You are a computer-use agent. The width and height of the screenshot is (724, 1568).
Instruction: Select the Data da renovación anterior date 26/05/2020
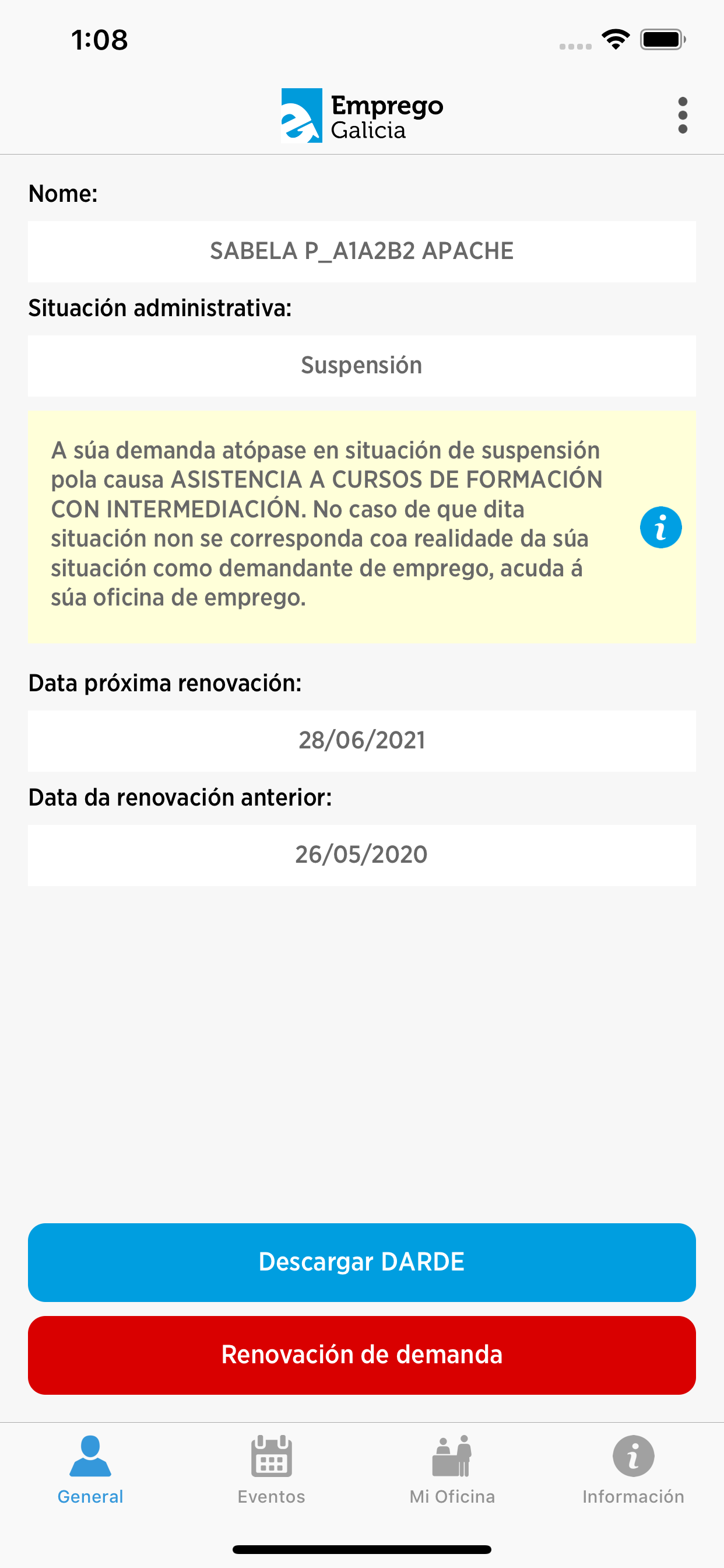click(361, 855)
